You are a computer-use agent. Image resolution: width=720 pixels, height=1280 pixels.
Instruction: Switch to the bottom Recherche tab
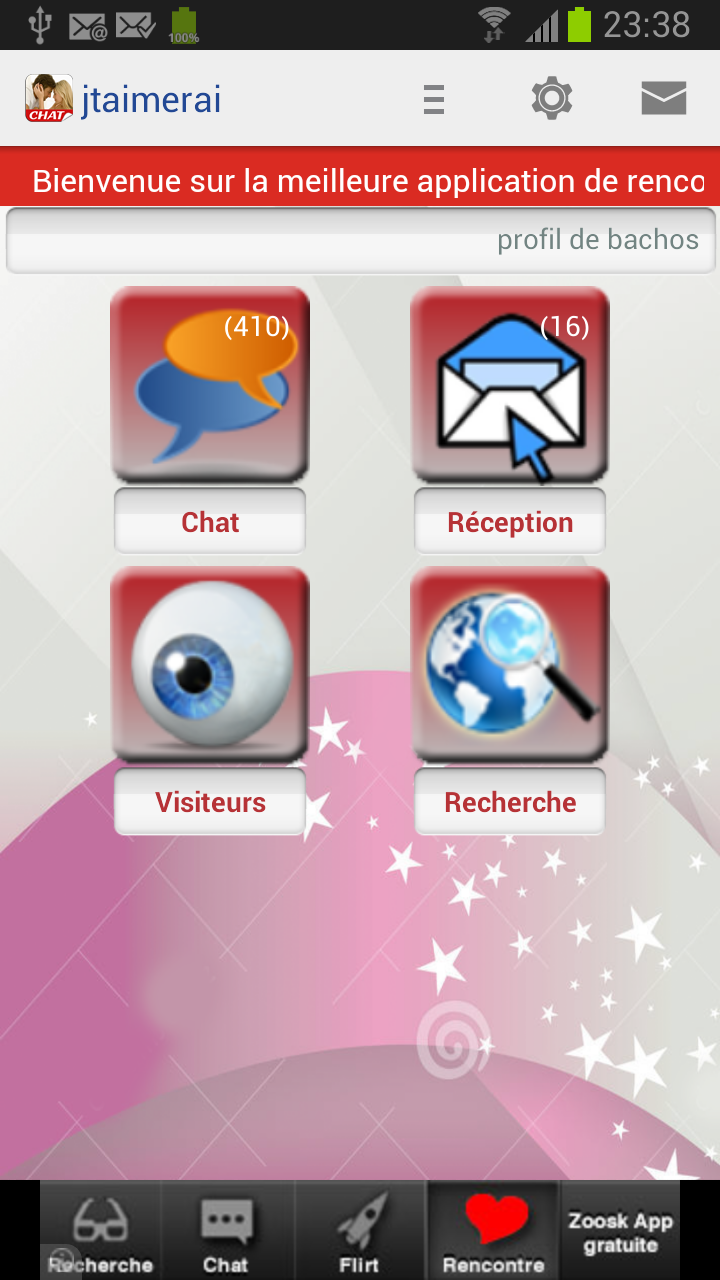[100, 1232]
